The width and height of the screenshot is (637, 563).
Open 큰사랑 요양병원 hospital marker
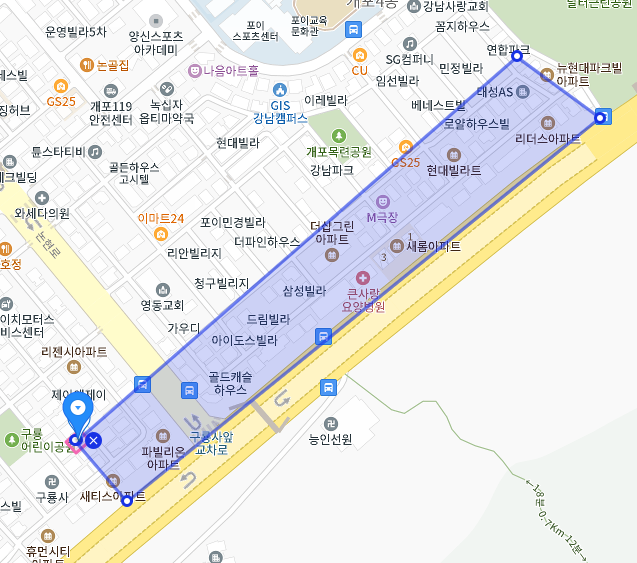[362, 276]
